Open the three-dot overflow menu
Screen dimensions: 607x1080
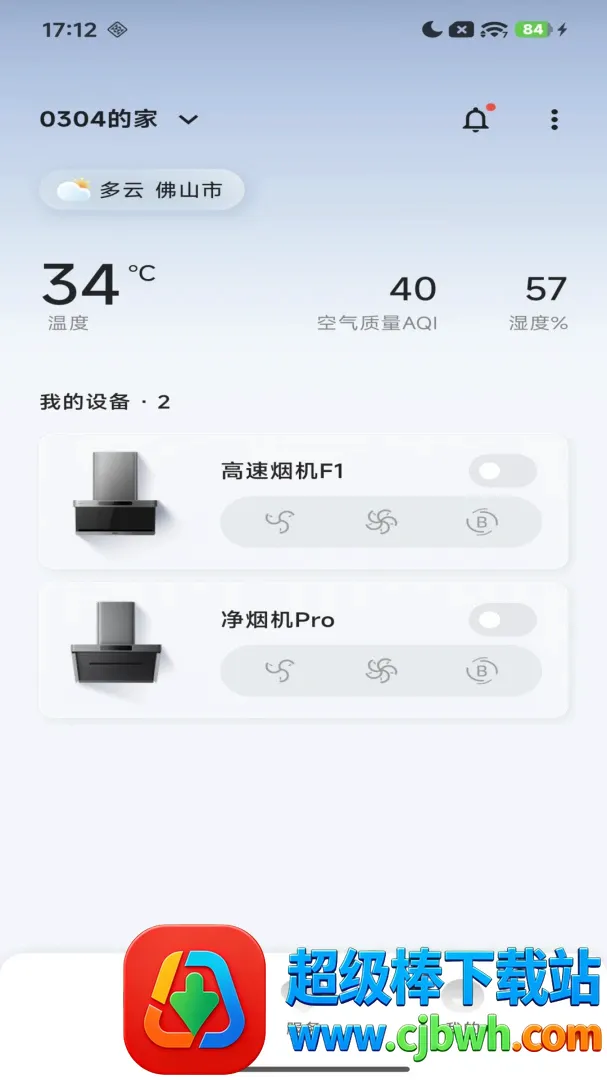point(555,119)
